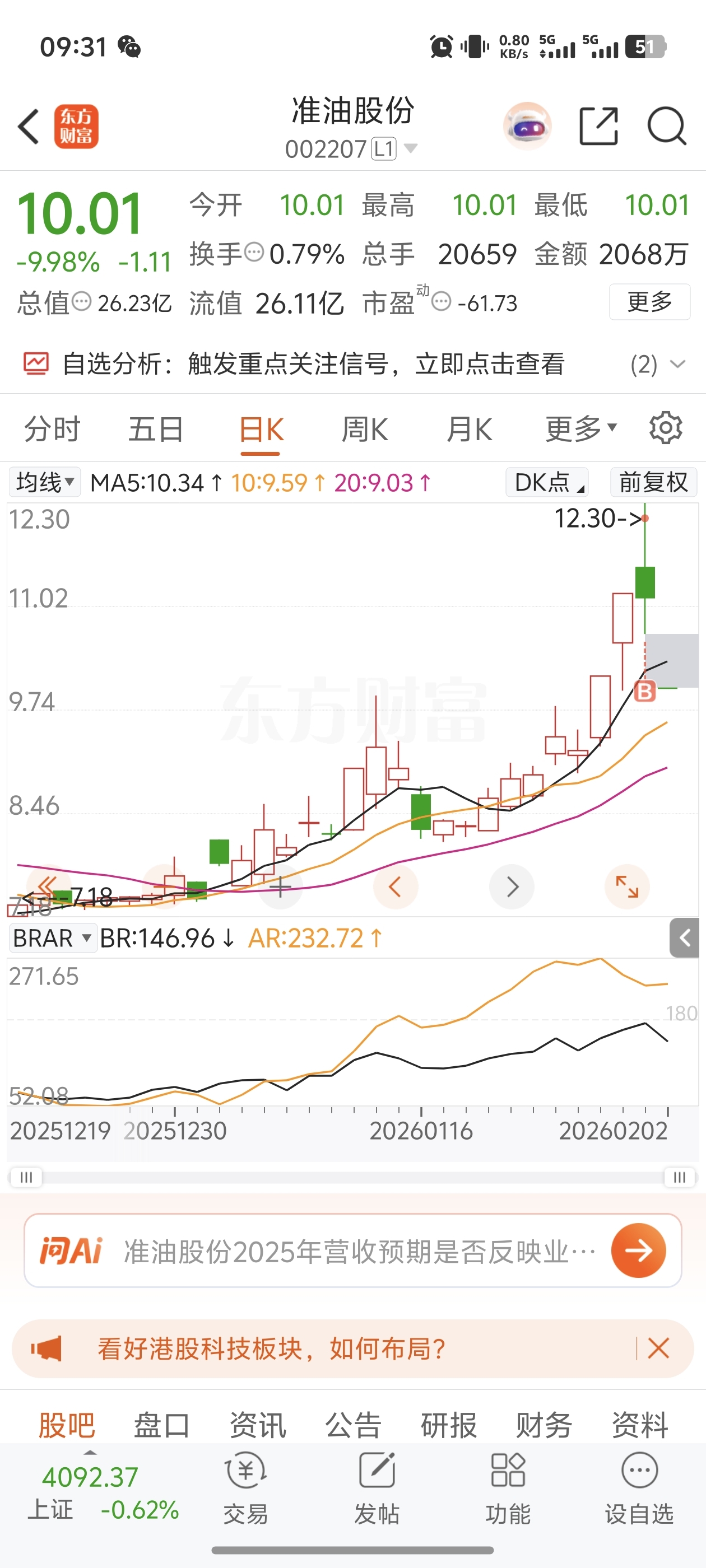Viewport: 706px width, 1568px height.
Task: Switch to the 公告 tab
Action: click(352, 1425)
